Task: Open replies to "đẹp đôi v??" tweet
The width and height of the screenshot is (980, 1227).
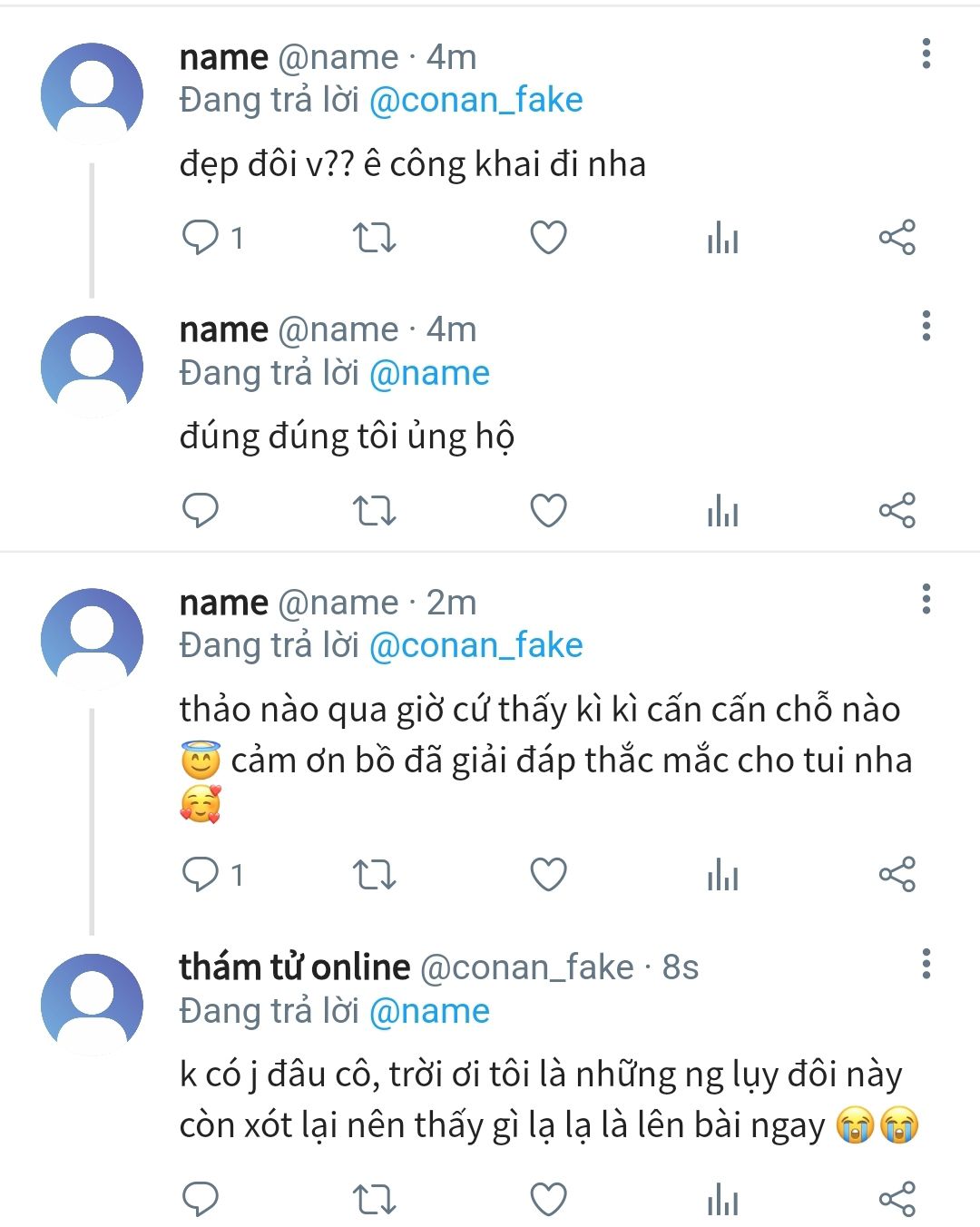Action: click(x=201, y=239)
